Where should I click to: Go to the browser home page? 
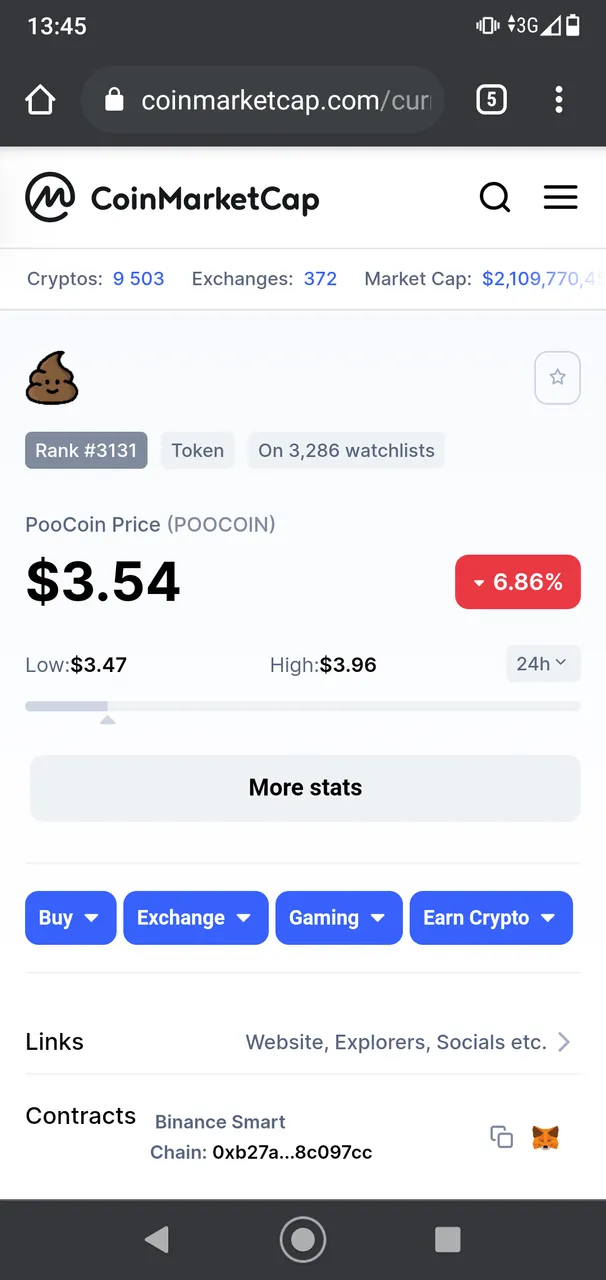pyautogui.click(x=40, y=100)
